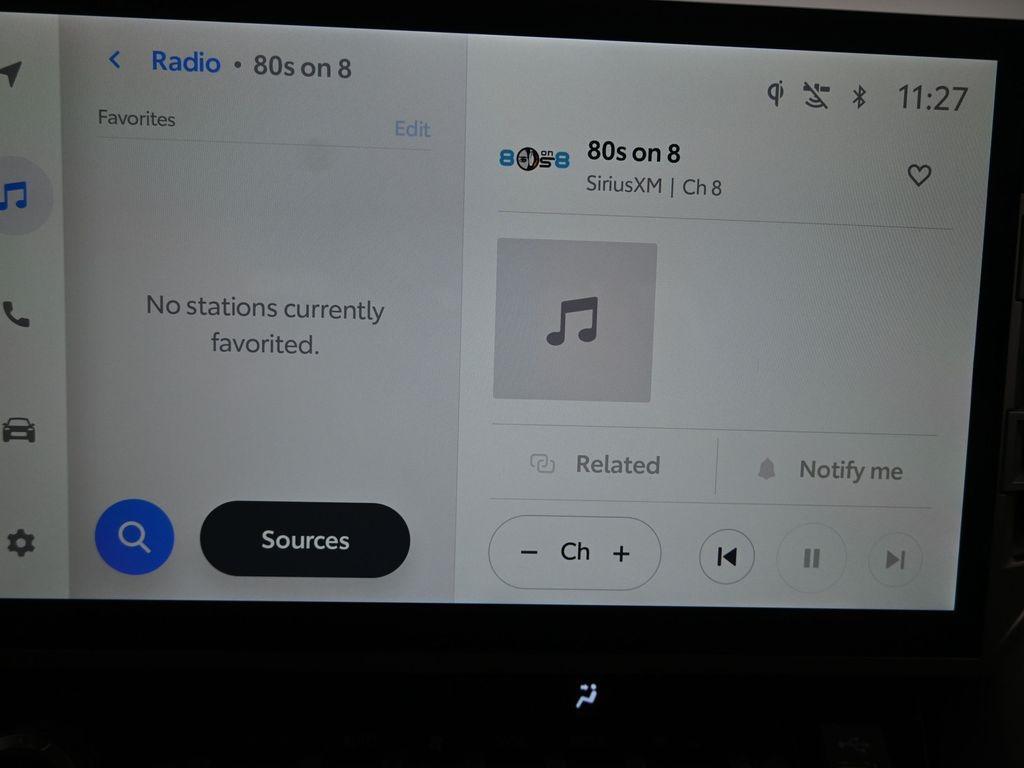Go back from the Radio screen
1024x768 pixels.
115,60
